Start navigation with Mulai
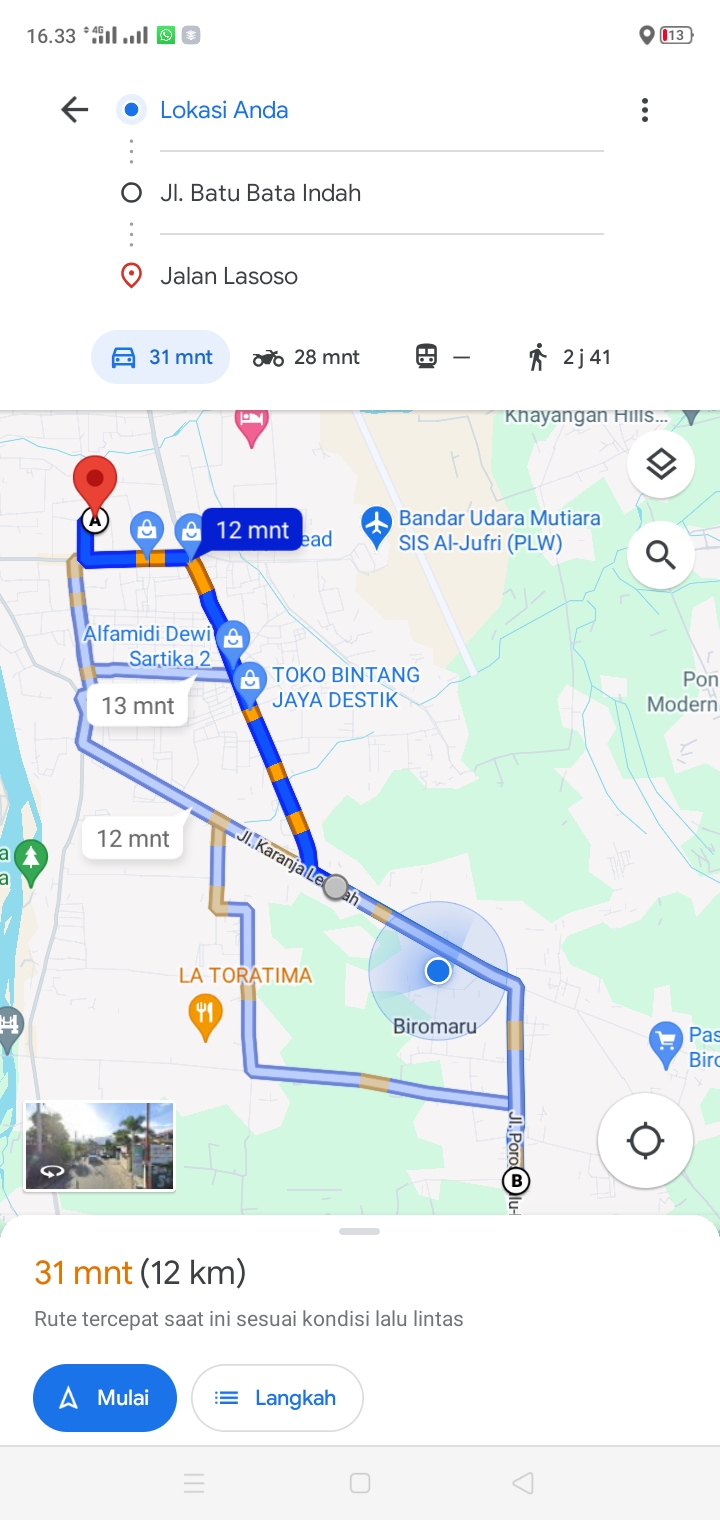The image size is (720, 1520). (x=105, y=1398)
